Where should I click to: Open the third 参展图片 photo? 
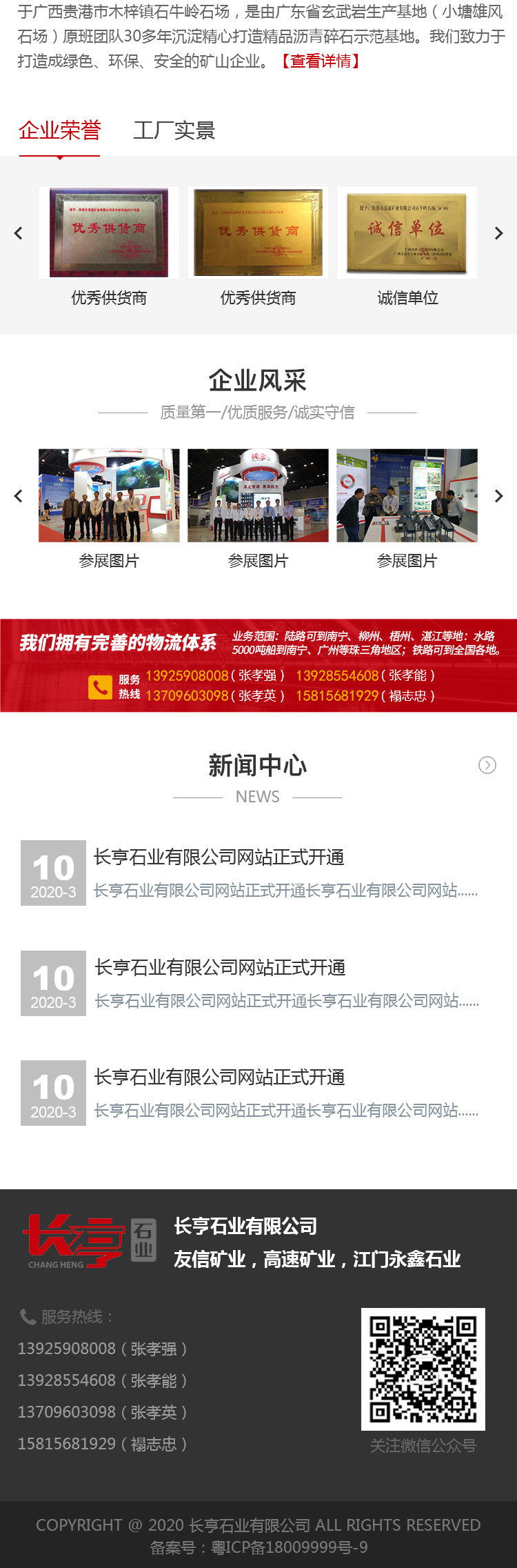(407, 496)
